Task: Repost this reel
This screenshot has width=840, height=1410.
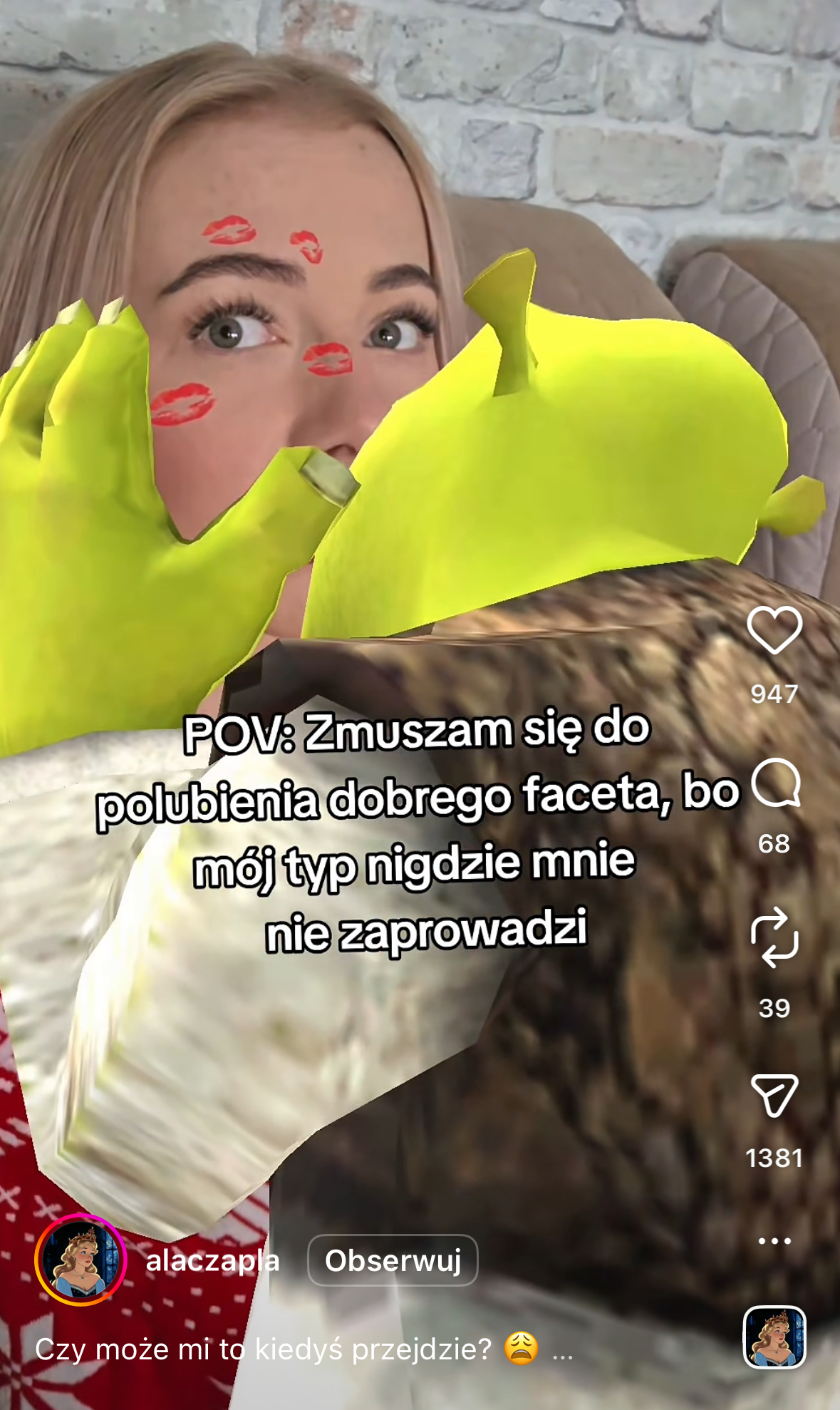Action: click(774, 937)
